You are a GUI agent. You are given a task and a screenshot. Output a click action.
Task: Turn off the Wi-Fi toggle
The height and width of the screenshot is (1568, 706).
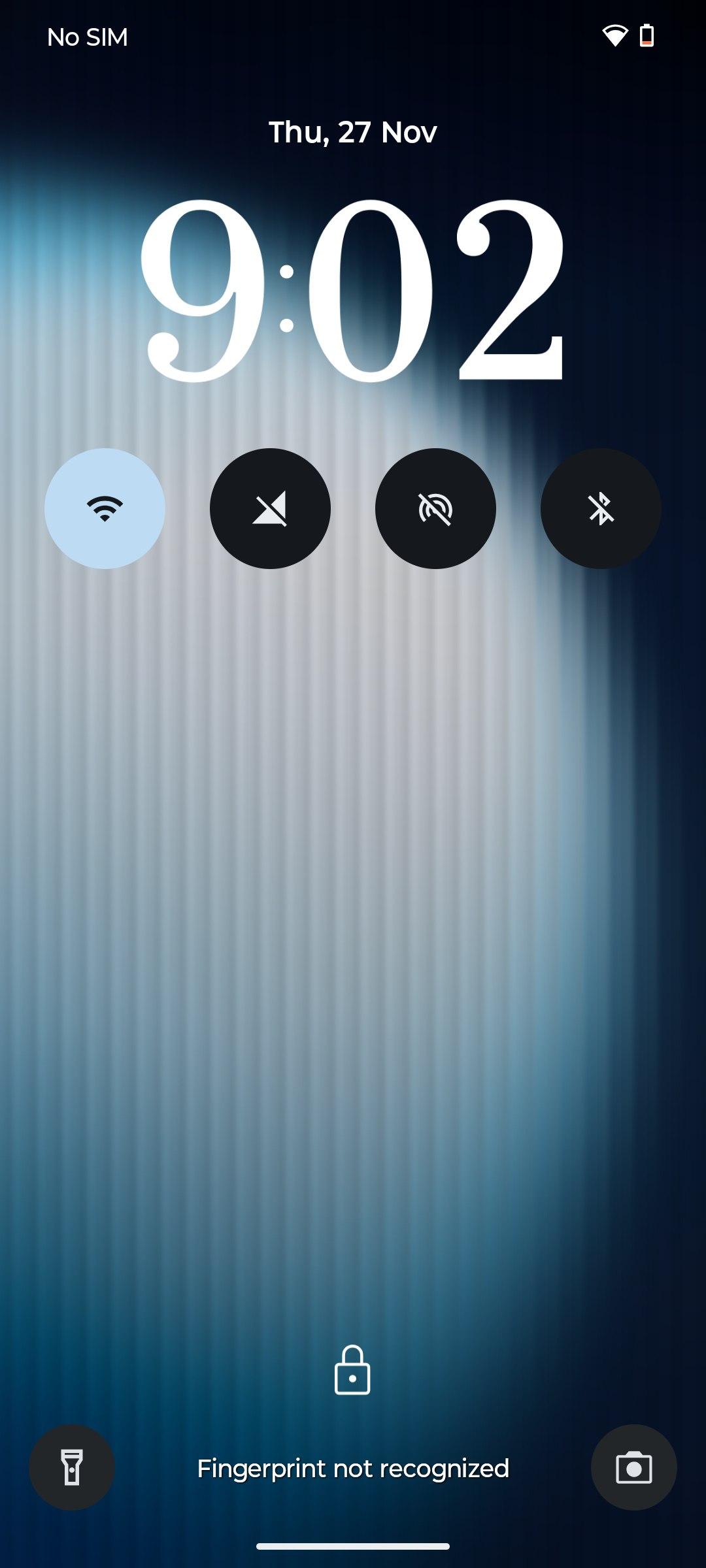(x=105, y=508)
